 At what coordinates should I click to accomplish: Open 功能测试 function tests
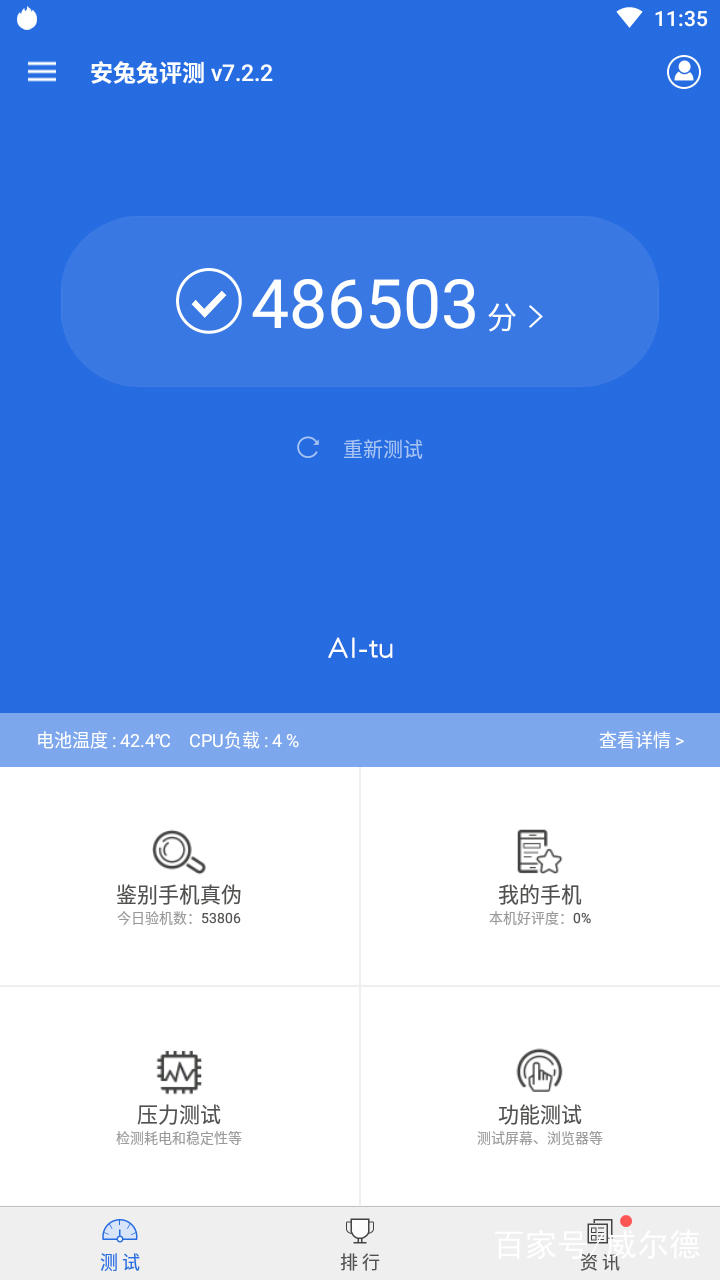[x=540, y=1097]
